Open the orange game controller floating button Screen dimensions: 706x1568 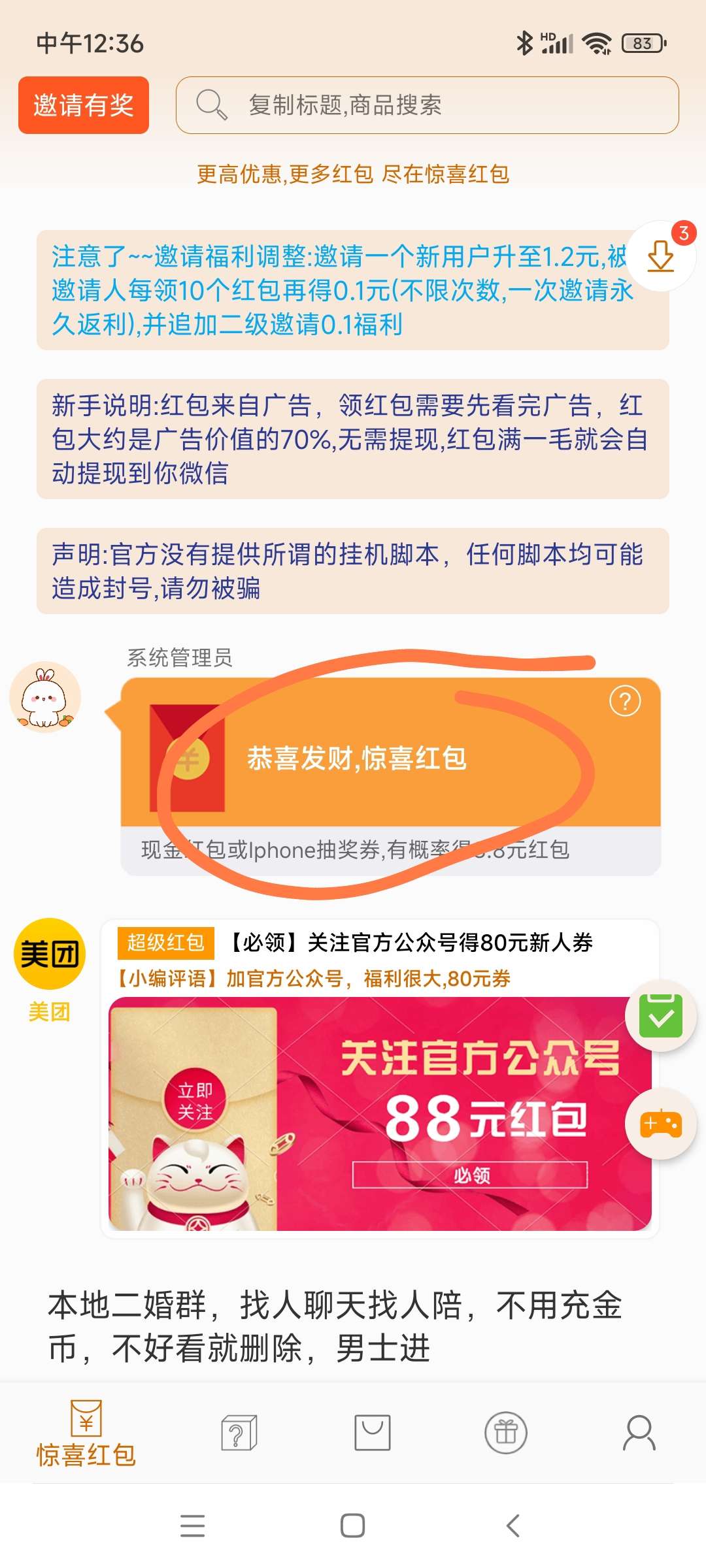coord(661,1124)
